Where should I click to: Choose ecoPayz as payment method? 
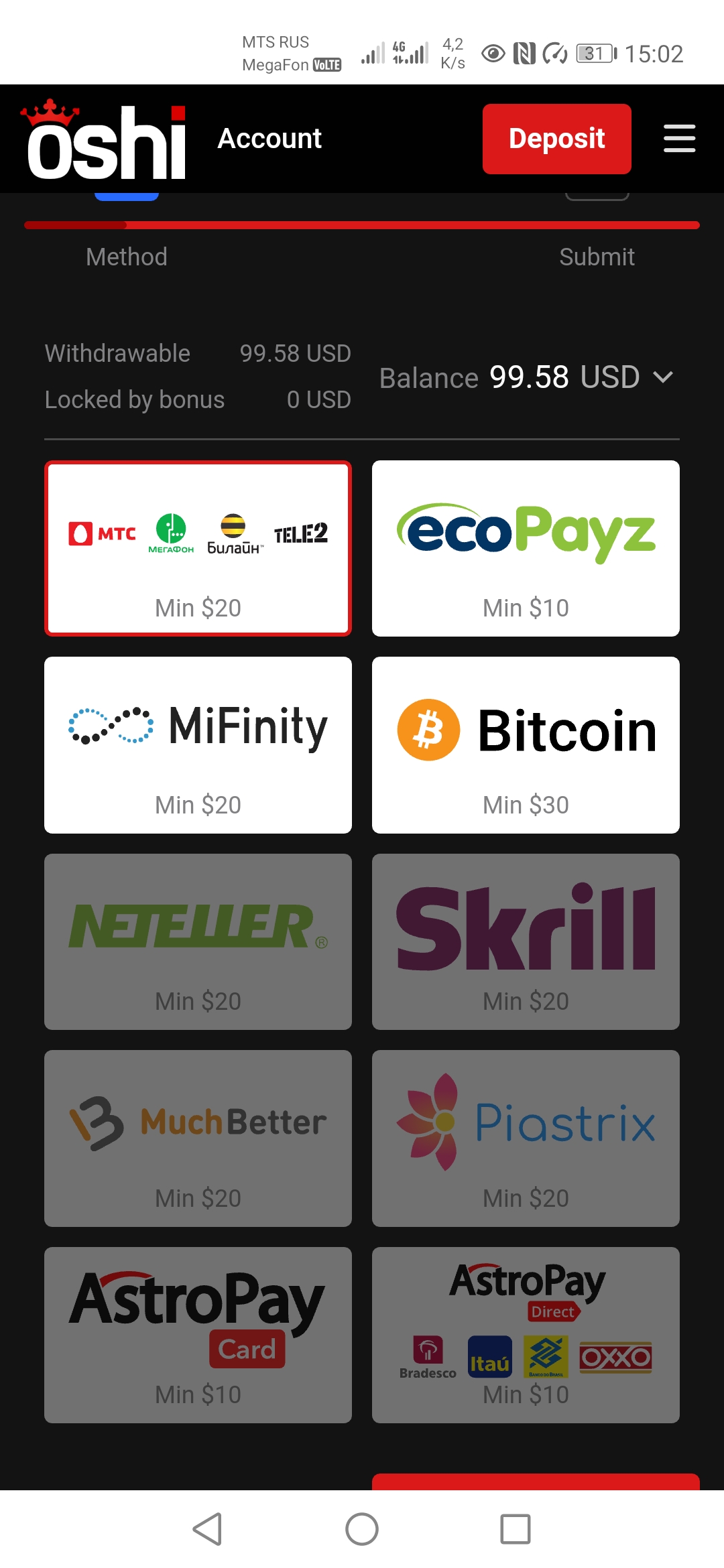(526, 548)
